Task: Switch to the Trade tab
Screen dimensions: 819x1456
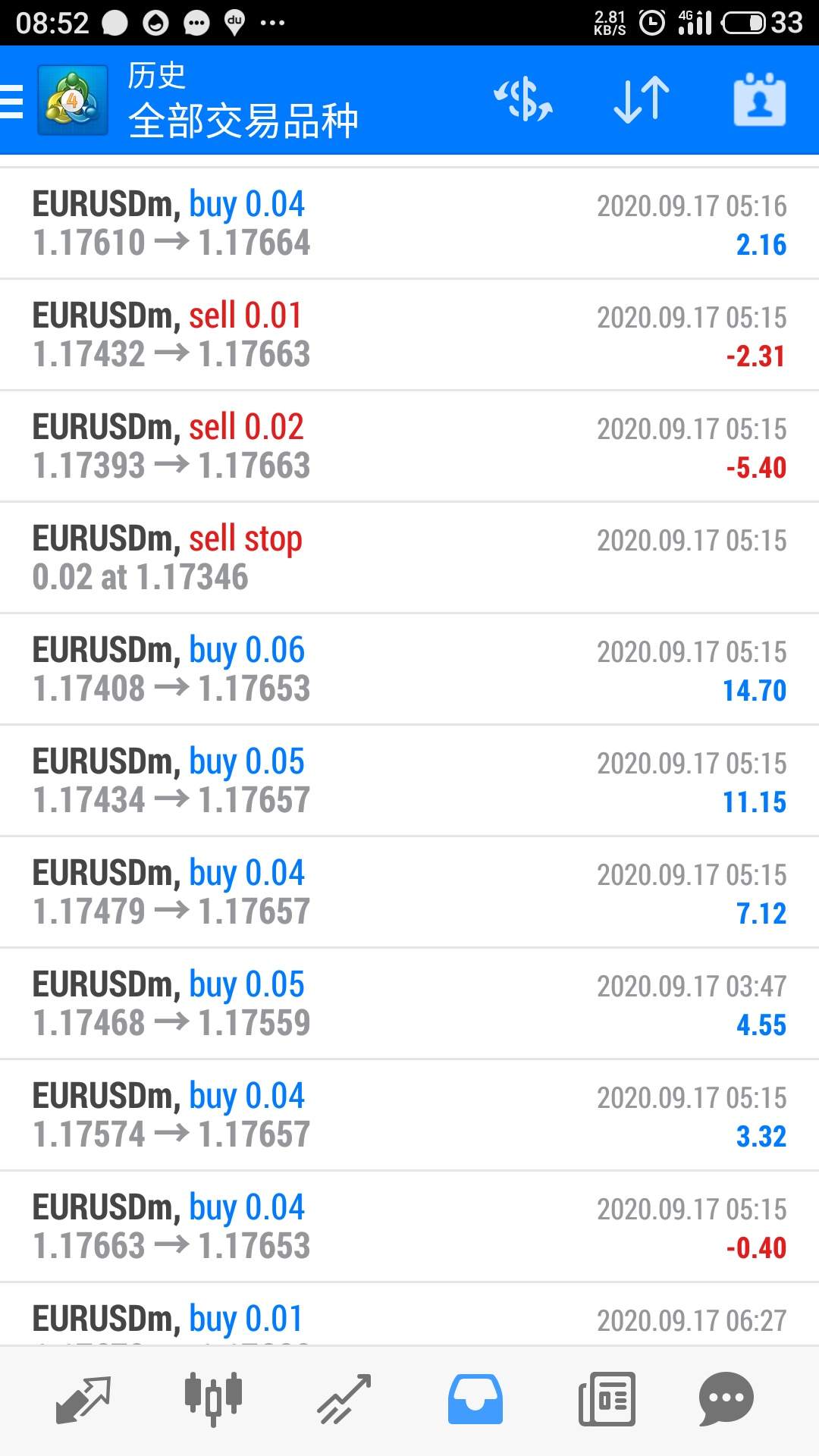Action: tap(344, 1399)
